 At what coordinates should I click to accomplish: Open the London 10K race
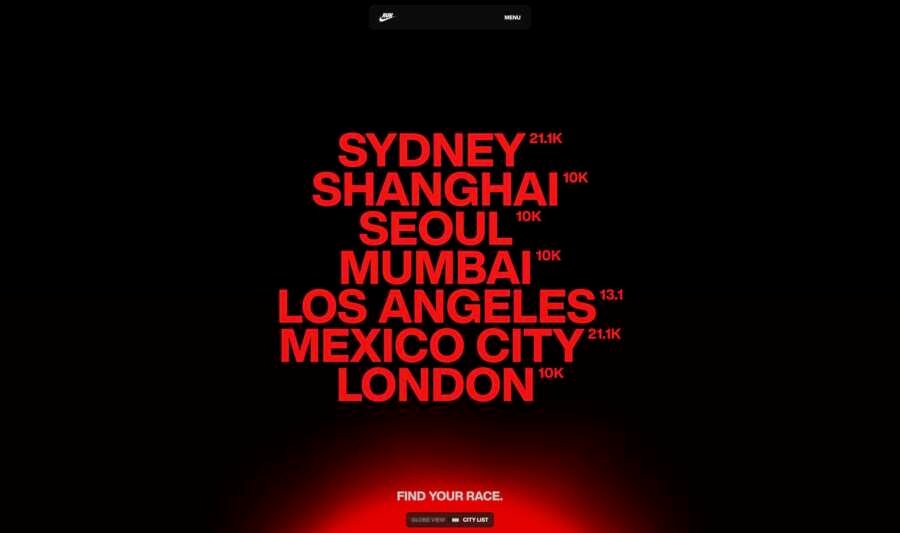click(x=435, y=385)
